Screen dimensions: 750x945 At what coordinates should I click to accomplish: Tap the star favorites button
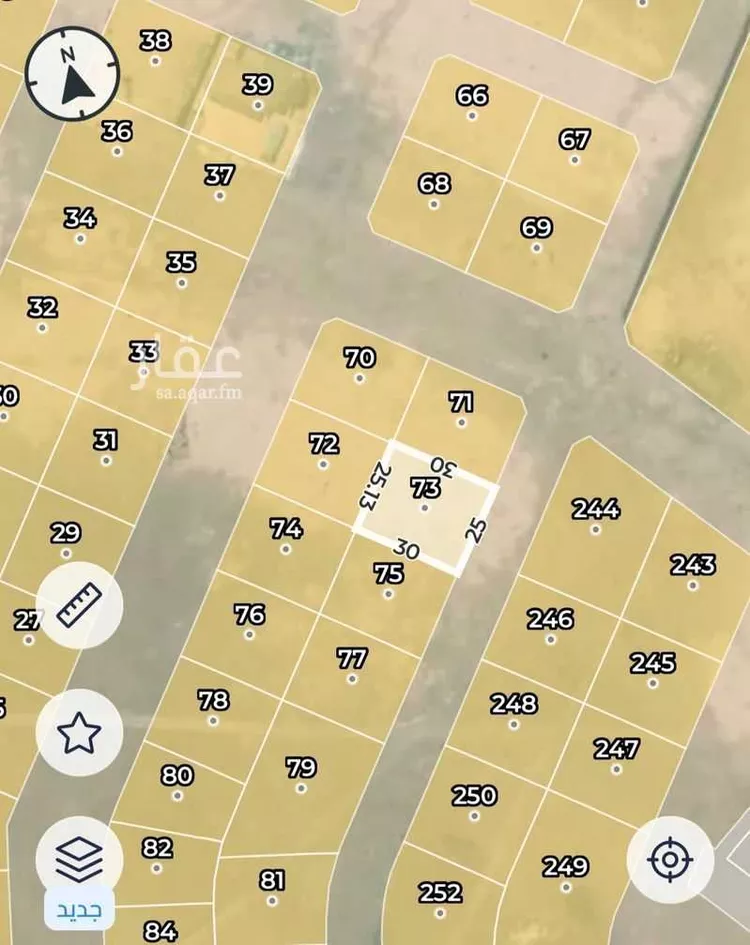tap(80, 733)
